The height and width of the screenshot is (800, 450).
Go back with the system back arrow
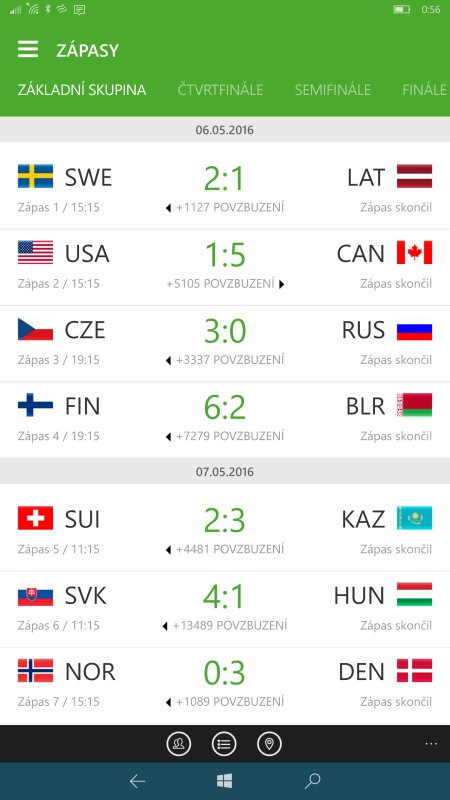[x=137, y=781]
